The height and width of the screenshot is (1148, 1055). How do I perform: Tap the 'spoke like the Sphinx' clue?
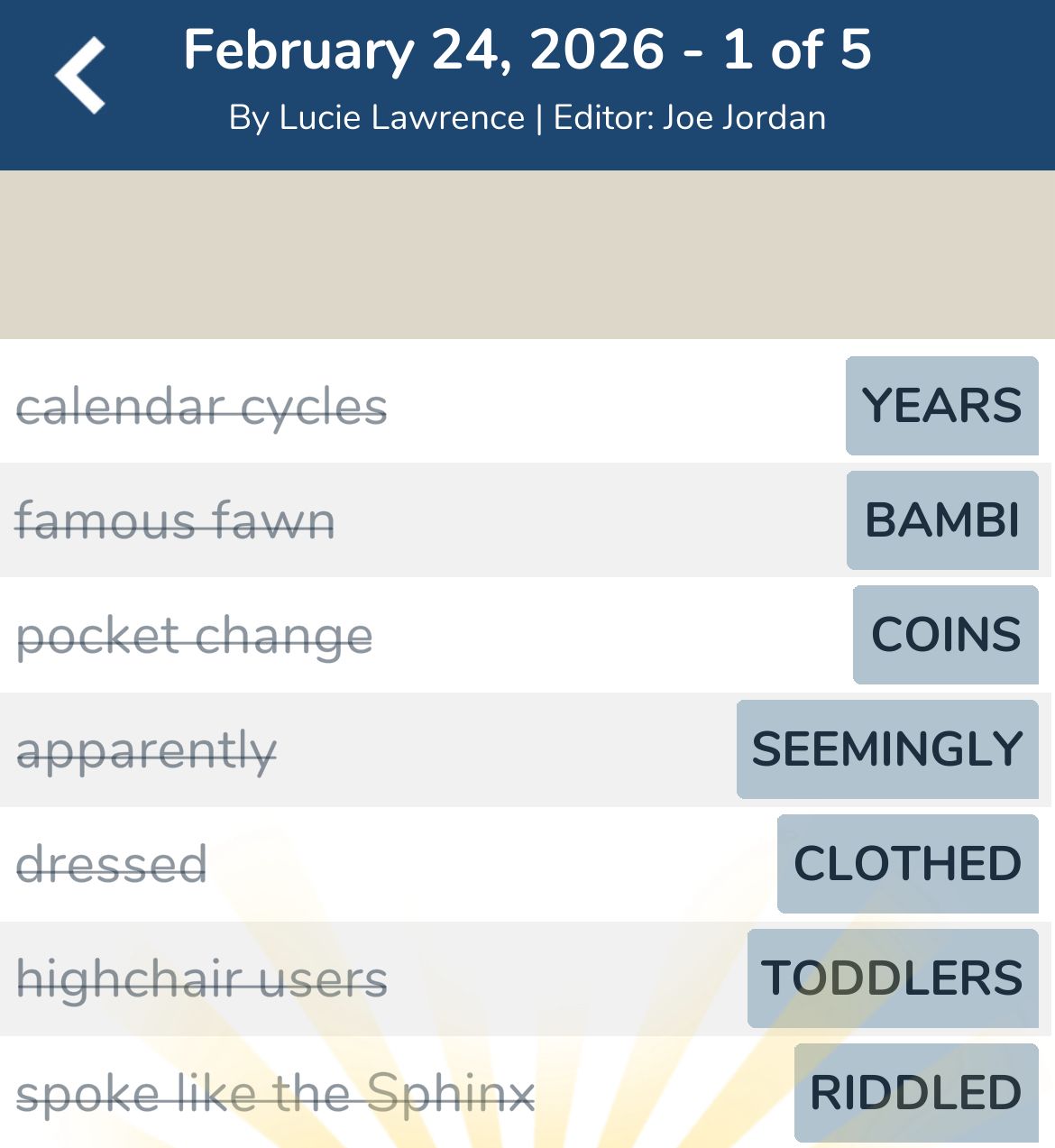click(x=277, y=1092)
